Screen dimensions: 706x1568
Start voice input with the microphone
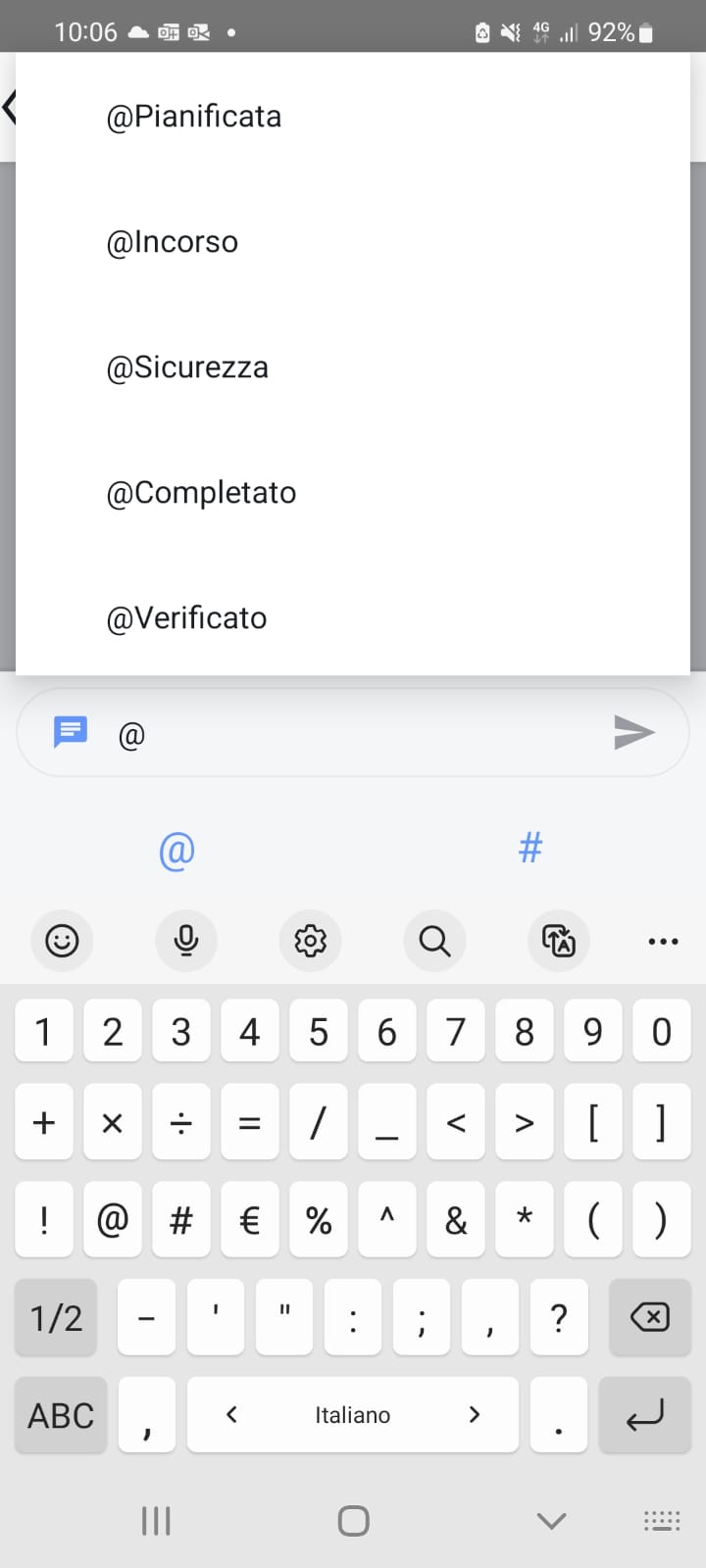click(x=186, y=941)
